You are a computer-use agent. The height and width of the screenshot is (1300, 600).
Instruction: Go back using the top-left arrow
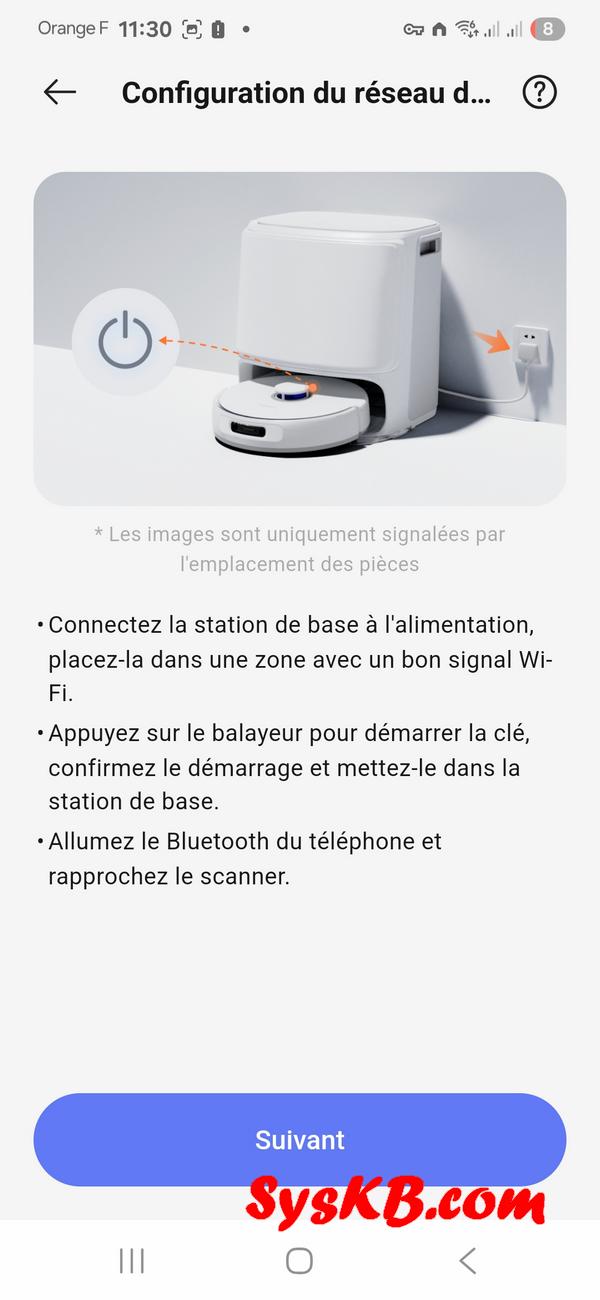pyautogui.click(x=60, y=92)
